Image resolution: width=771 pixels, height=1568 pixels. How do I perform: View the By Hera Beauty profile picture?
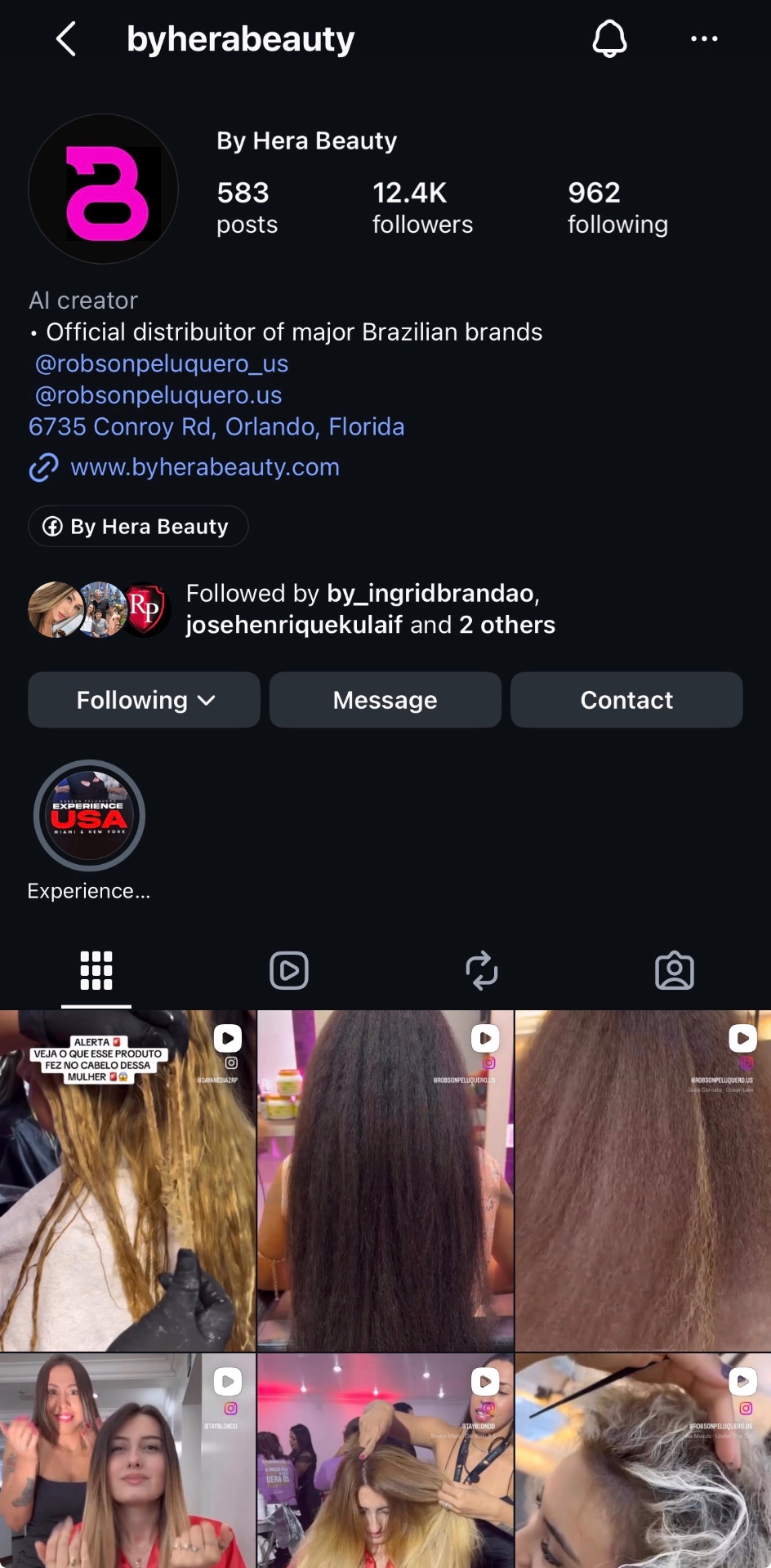(x=104, y=189)
